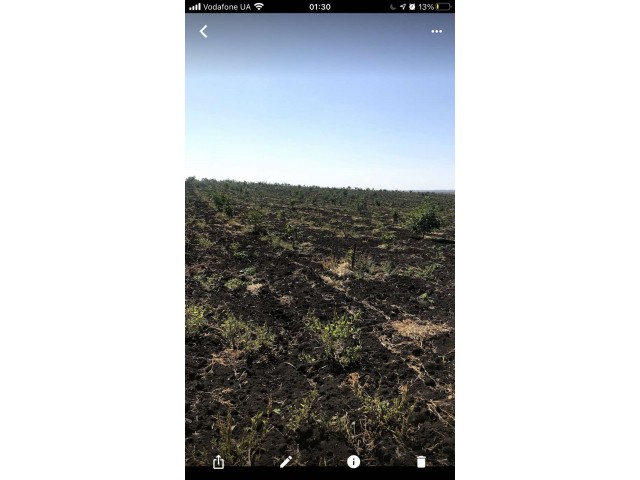
Task: Share this photo
Action: [x=218, y=462]
